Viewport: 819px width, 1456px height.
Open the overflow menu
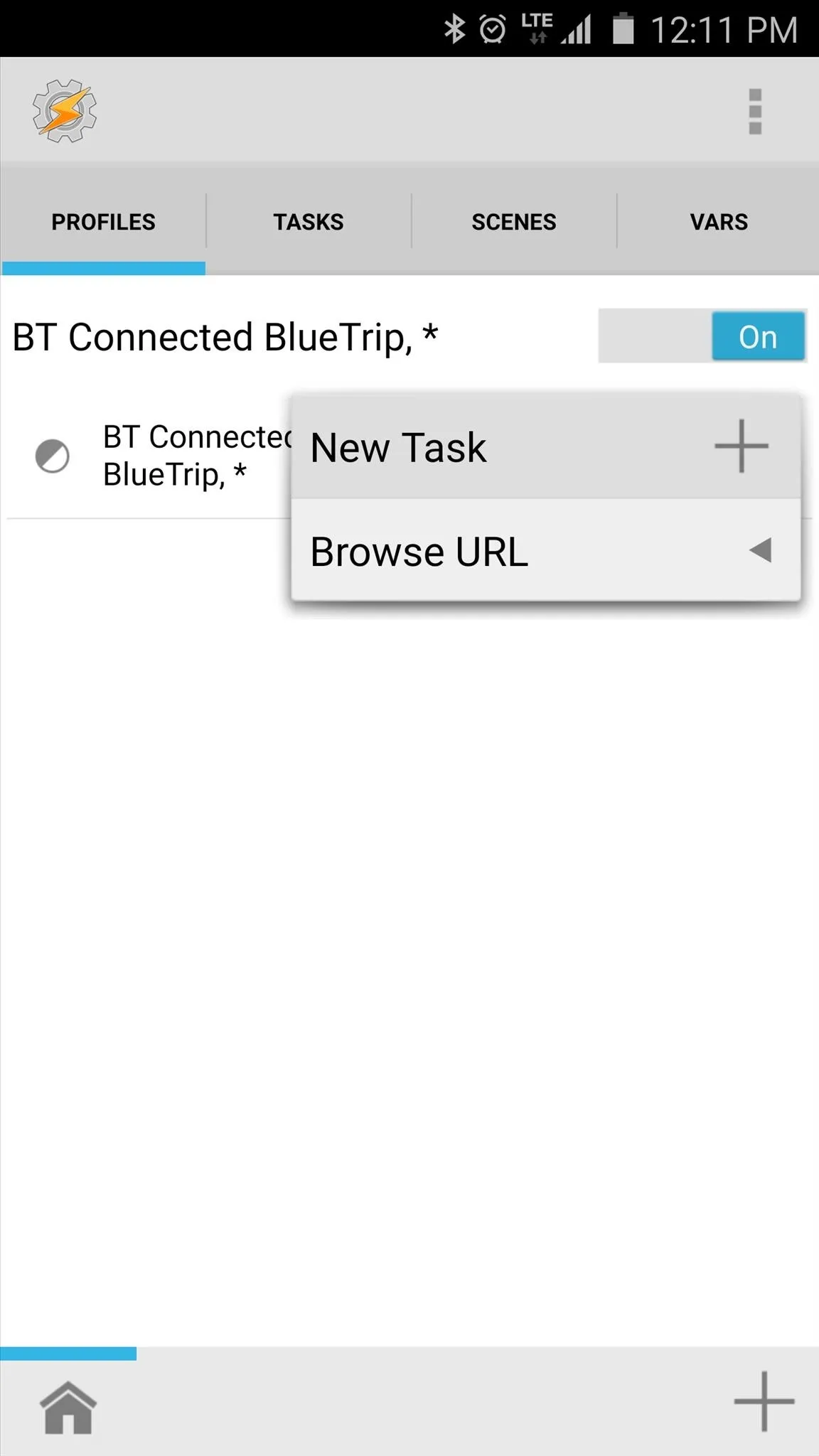[x=755, y=111]
